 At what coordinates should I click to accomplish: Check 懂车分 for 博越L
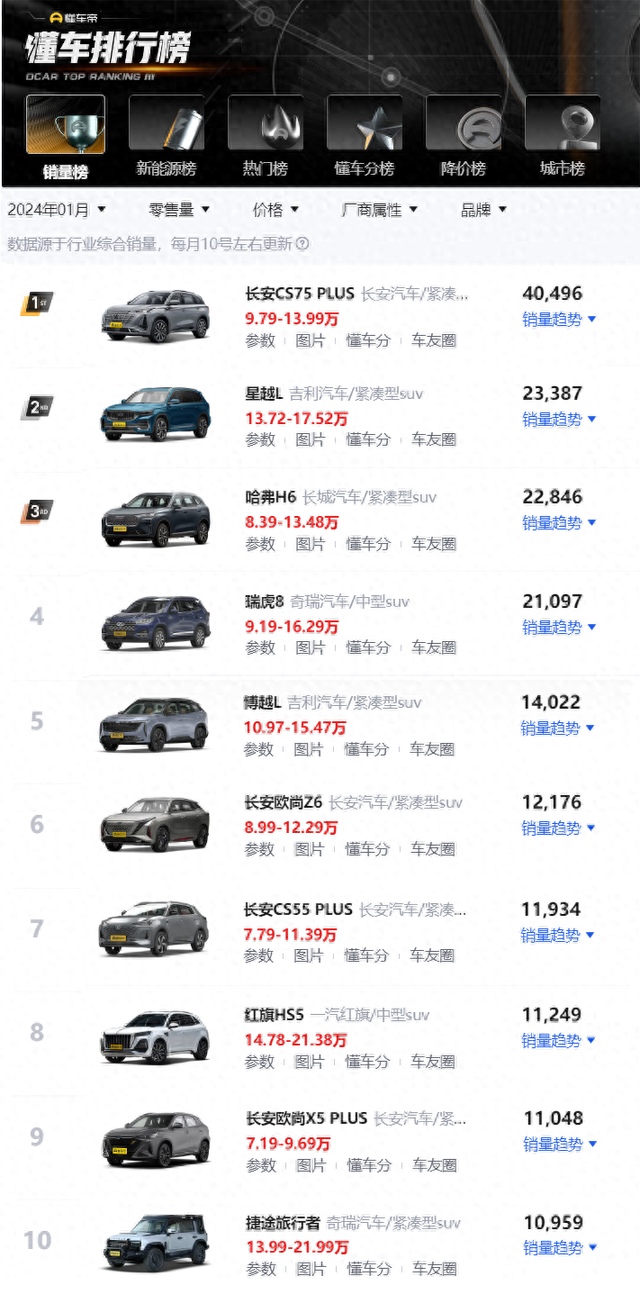(x=367, y=749)
